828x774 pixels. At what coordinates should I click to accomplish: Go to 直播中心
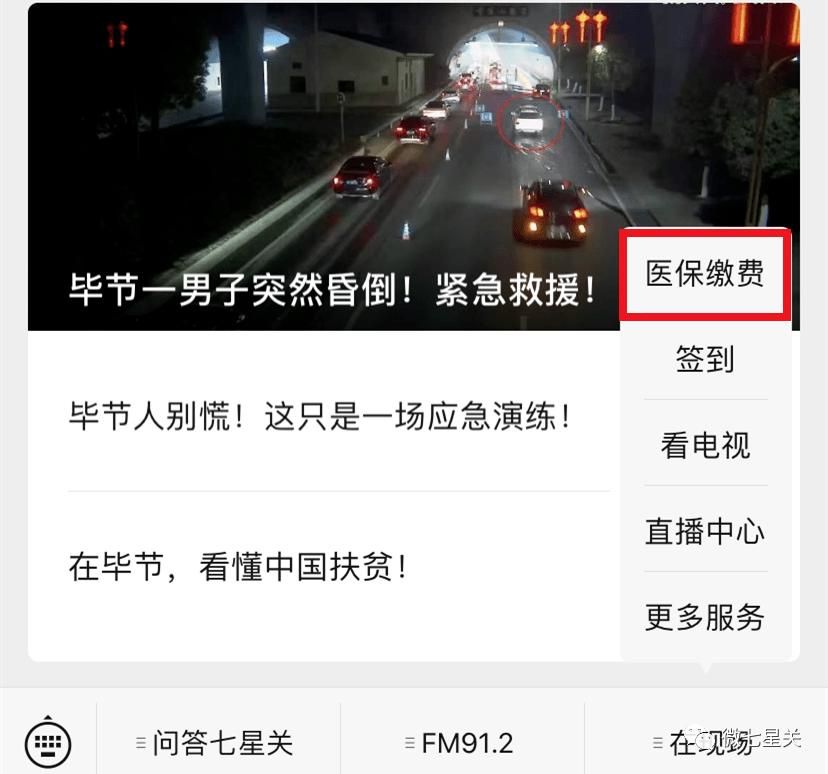[x=705, y=531]
